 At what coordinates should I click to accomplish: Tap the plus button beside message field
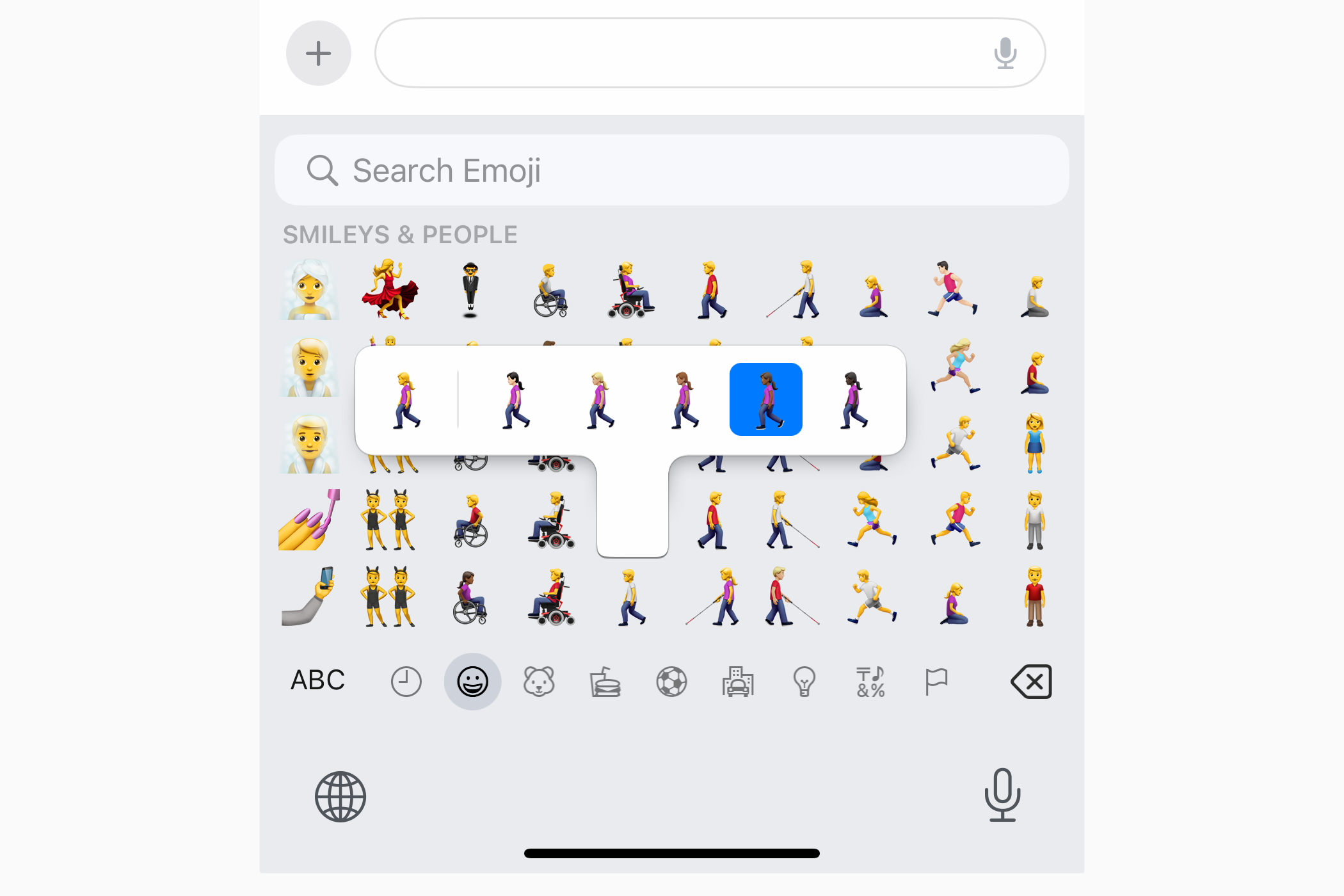pos(318,53)
